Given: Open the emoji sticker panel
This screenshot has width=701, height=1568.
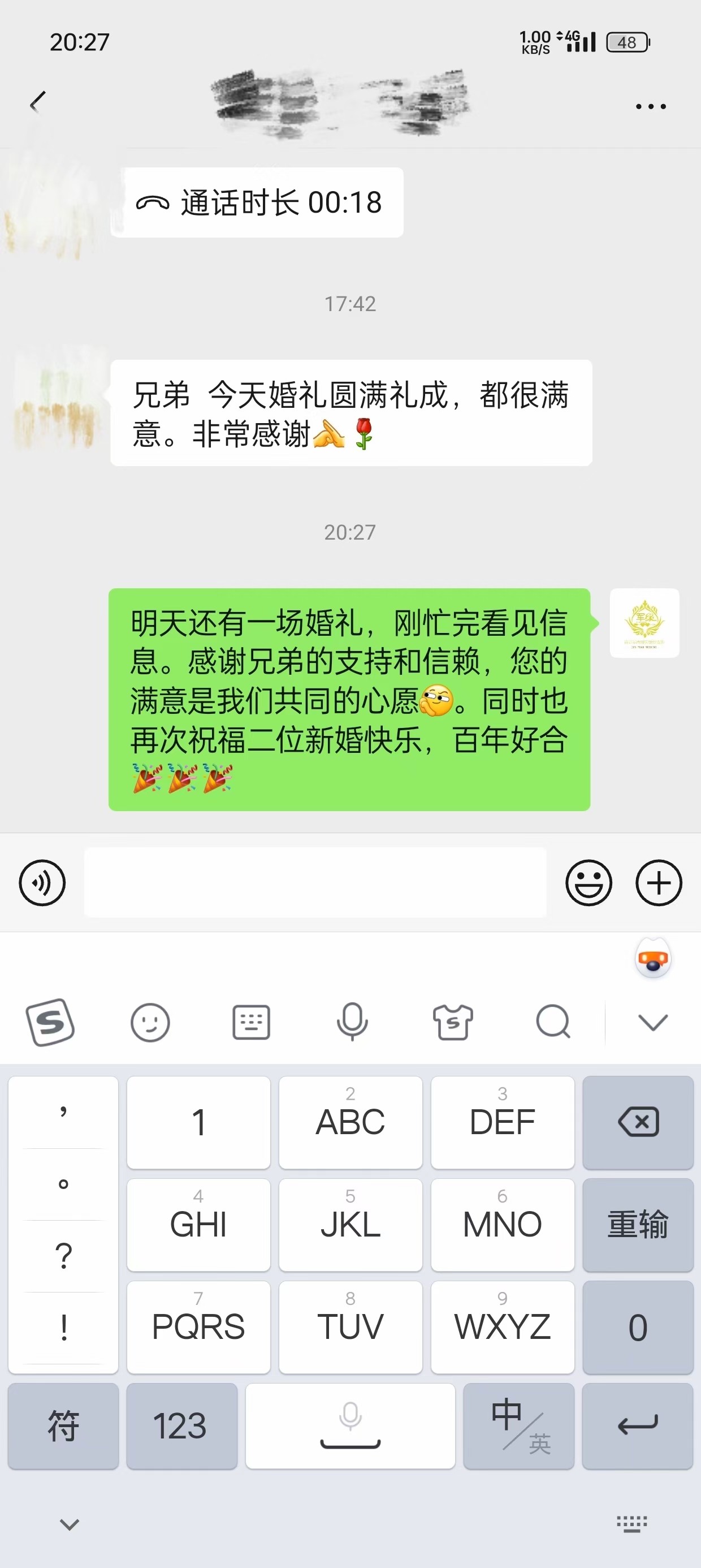Looking at the screenshot, I should click(589, 882).
